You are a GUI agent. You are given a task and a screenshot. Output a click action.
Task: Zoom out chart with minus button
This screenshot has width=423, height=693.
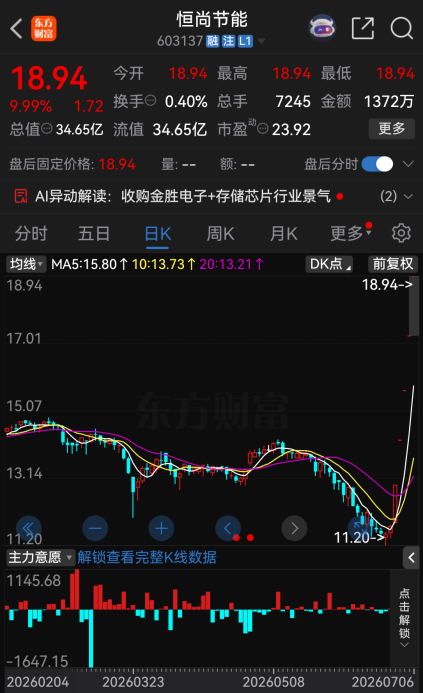(x=95, y=528)
